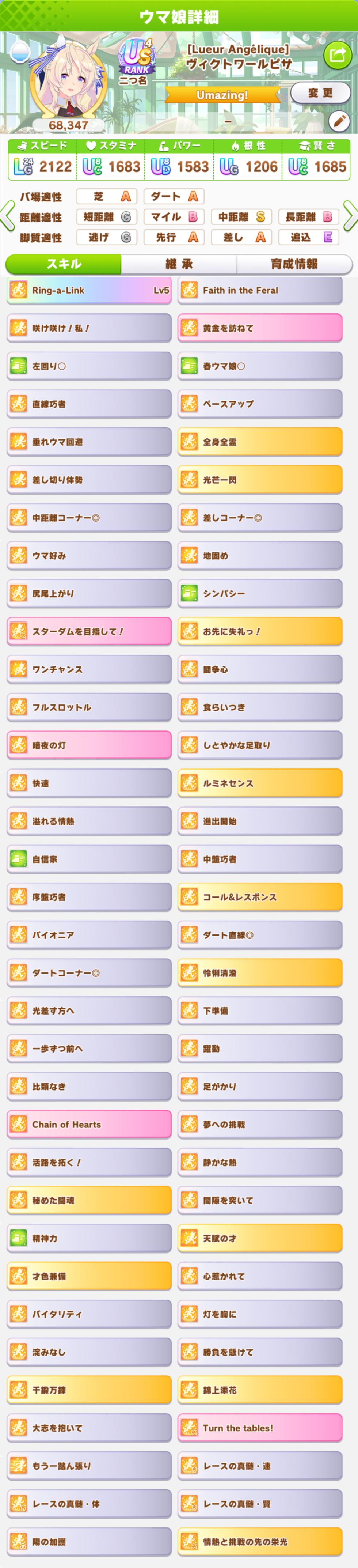Viewport: 358px width, 1568px height.
Task: Open the スターダムを目指して！ skill
Action: 89,631
